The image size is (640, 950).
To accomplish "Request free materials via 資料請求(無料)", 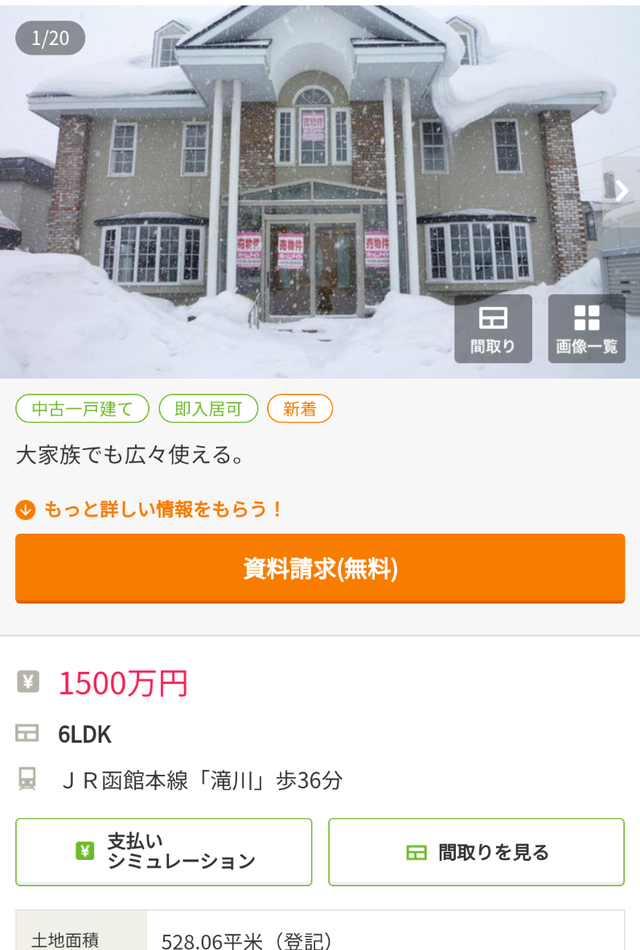I will click(x=320, y=568).
